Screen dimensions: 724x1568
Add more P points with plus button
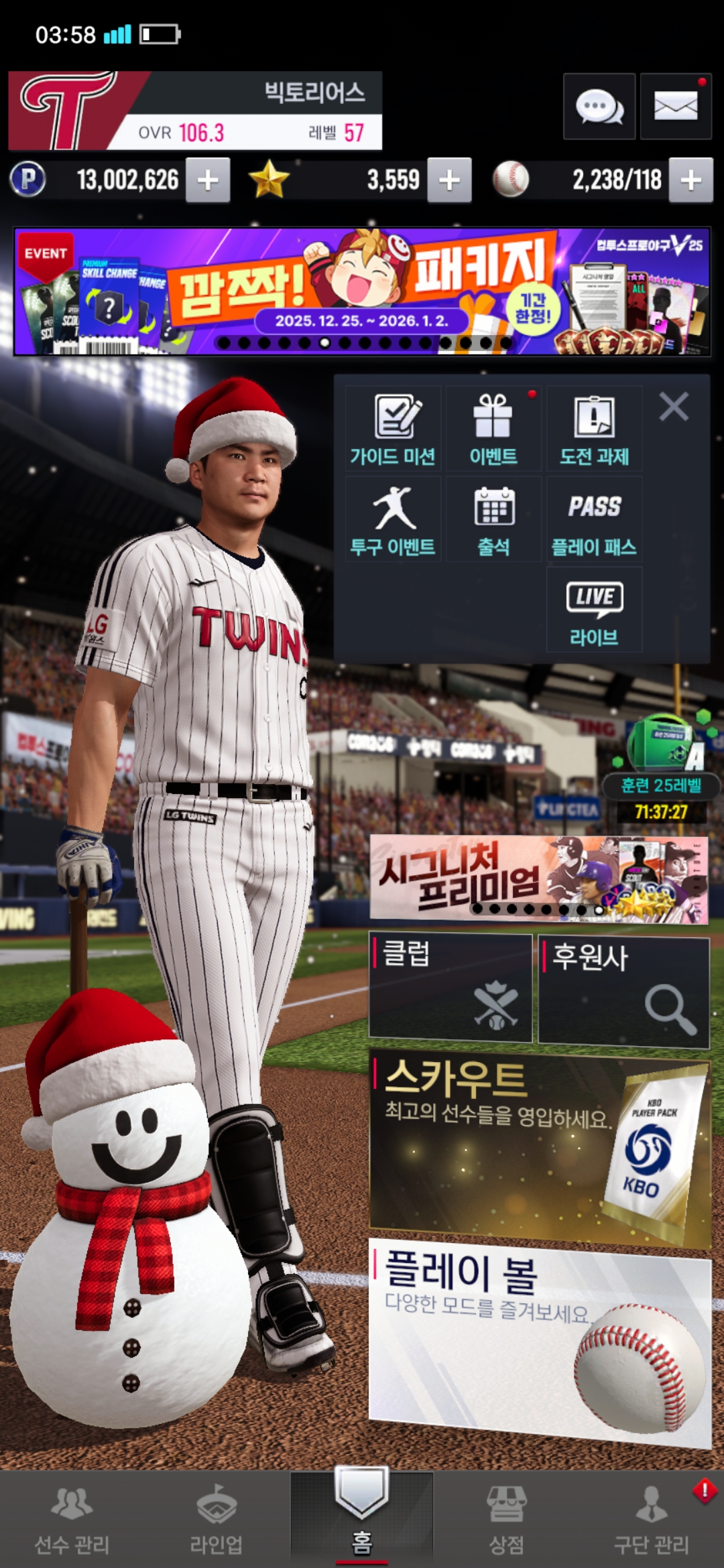click(208, 180)
